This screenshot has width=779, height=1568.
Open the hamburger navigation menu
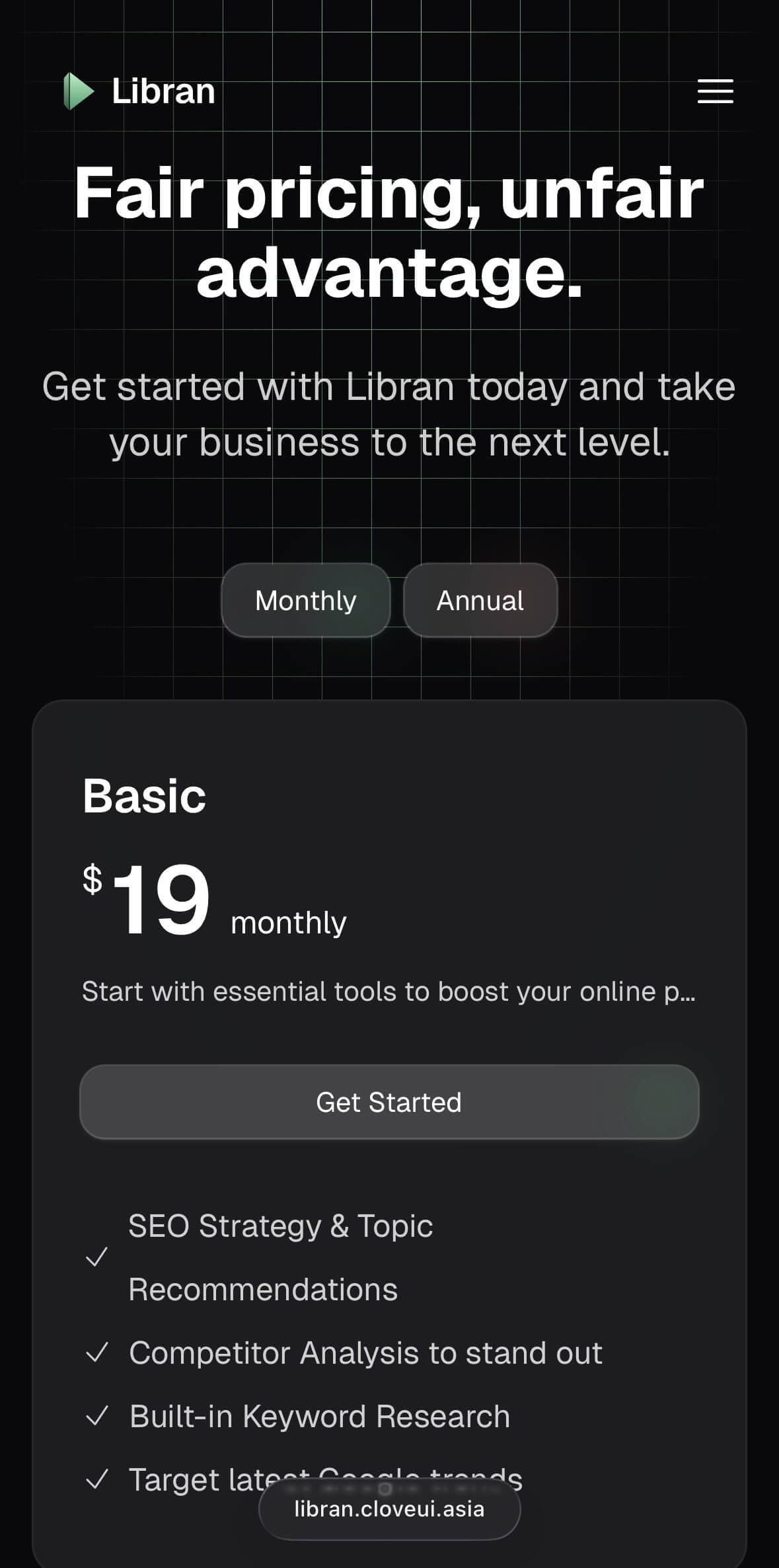715,91
